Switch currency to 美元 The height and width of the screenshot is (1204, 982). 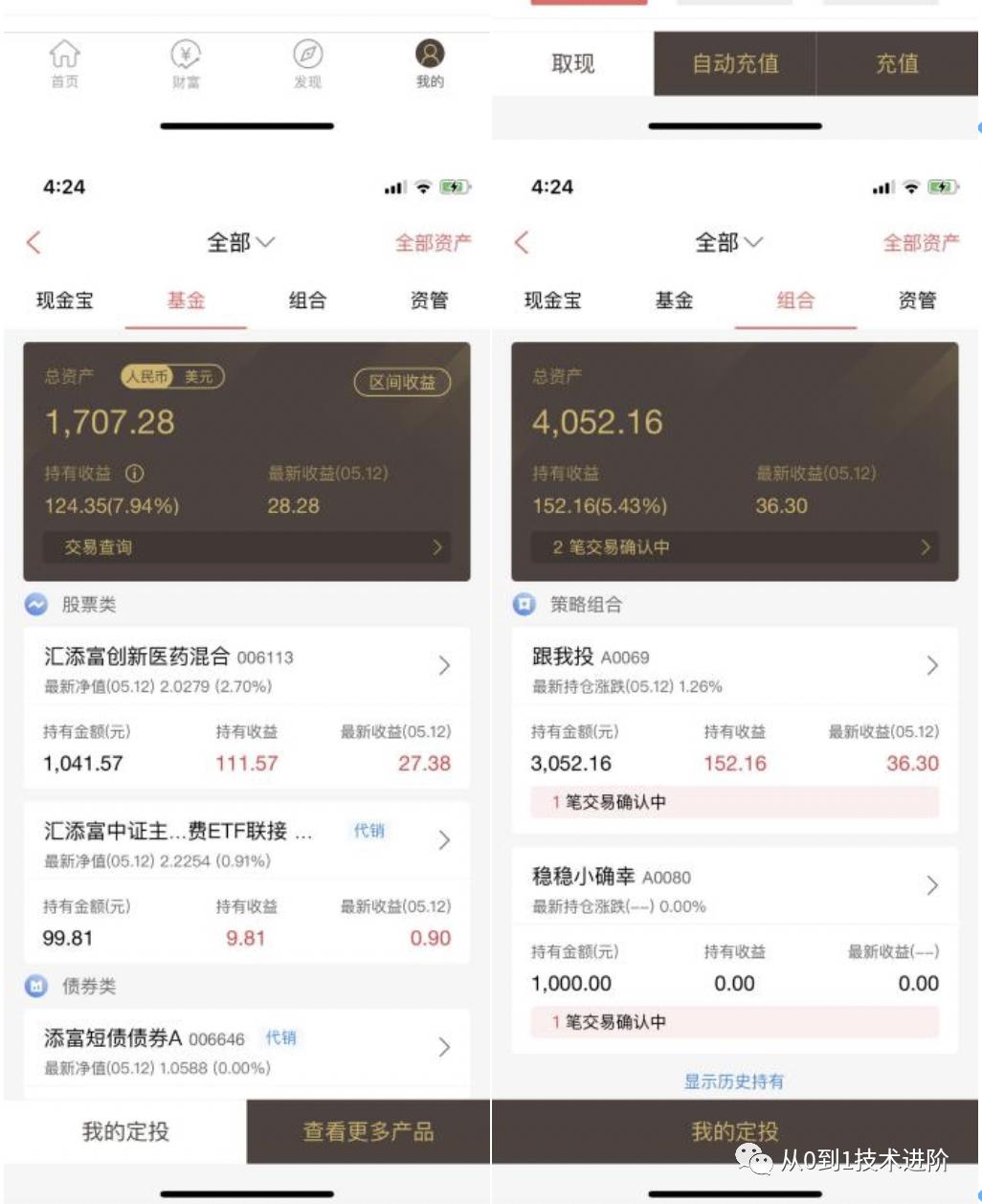pos(198,377)
